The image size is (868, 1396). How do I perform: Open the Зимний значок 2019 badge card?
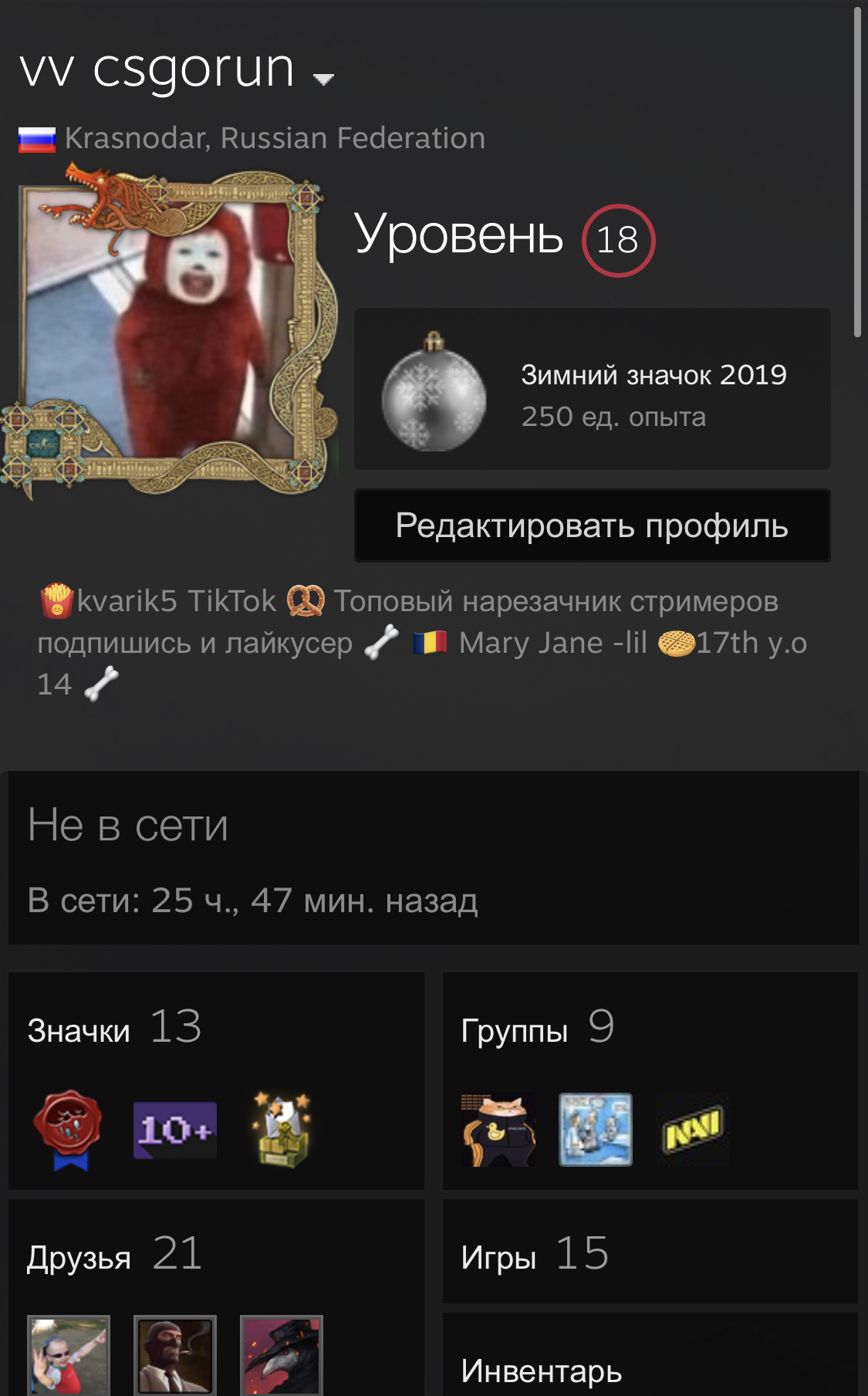[x=592, y=389]
